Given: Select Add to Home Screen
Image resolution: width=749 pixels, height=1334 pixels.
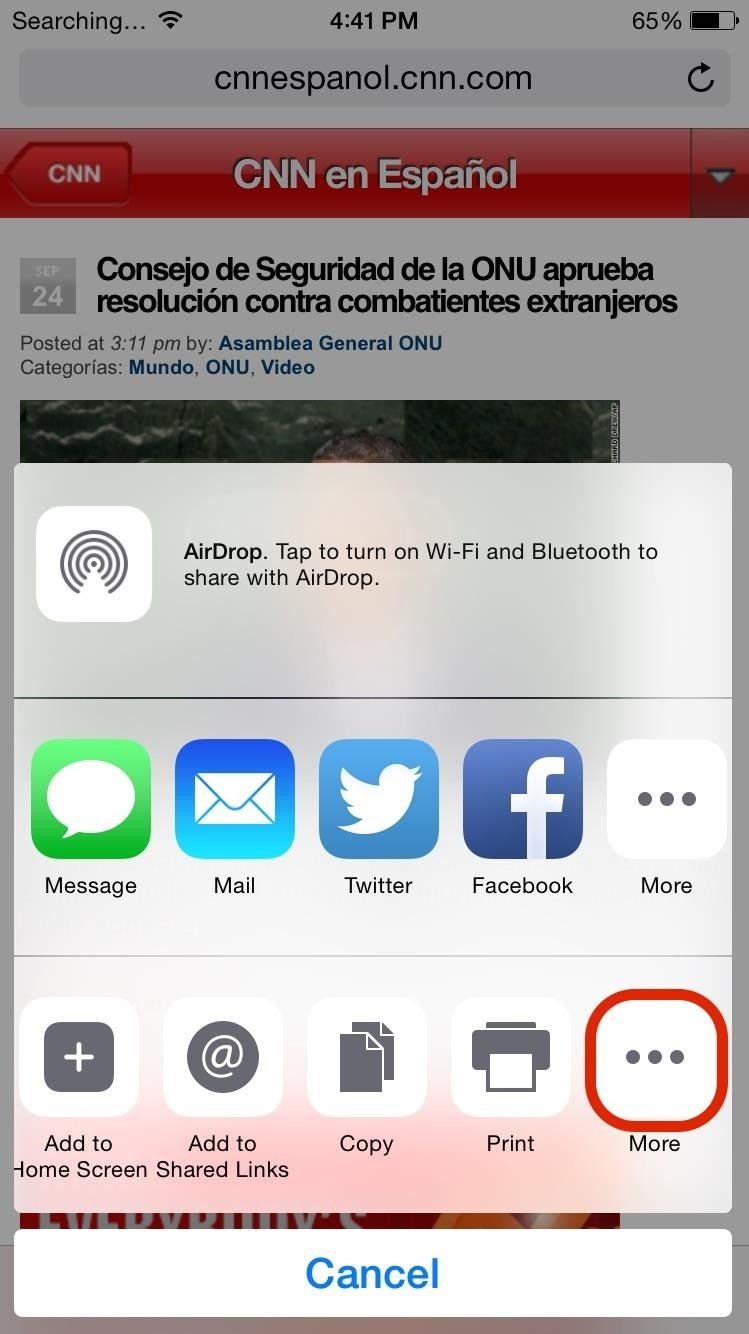Looking at the screenshot, I should tap(79, 1057).
